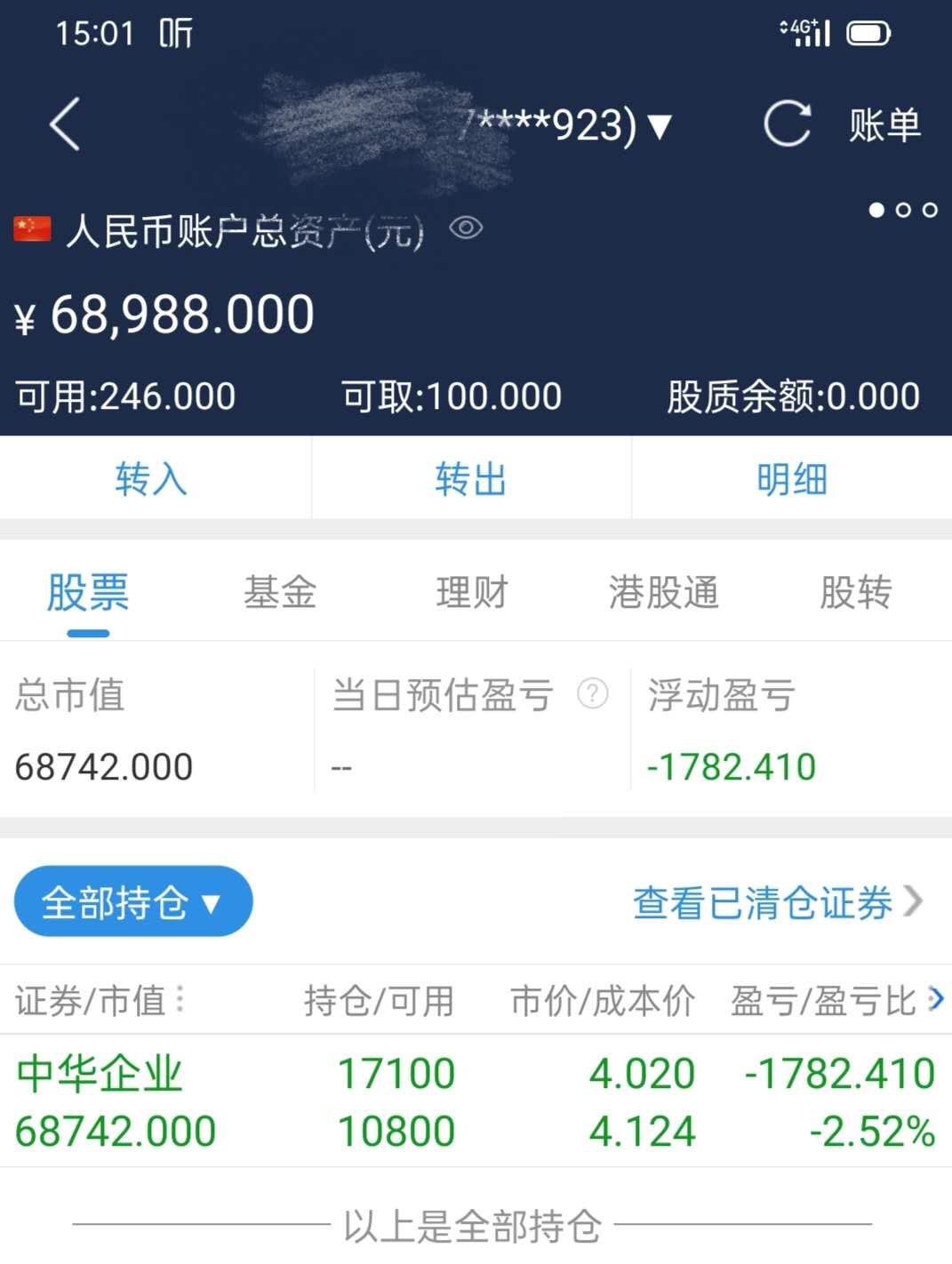Toggle asset visibility with the eye icon
The width and height of the screenshot is (952, 1264).
tap(466, 229)
